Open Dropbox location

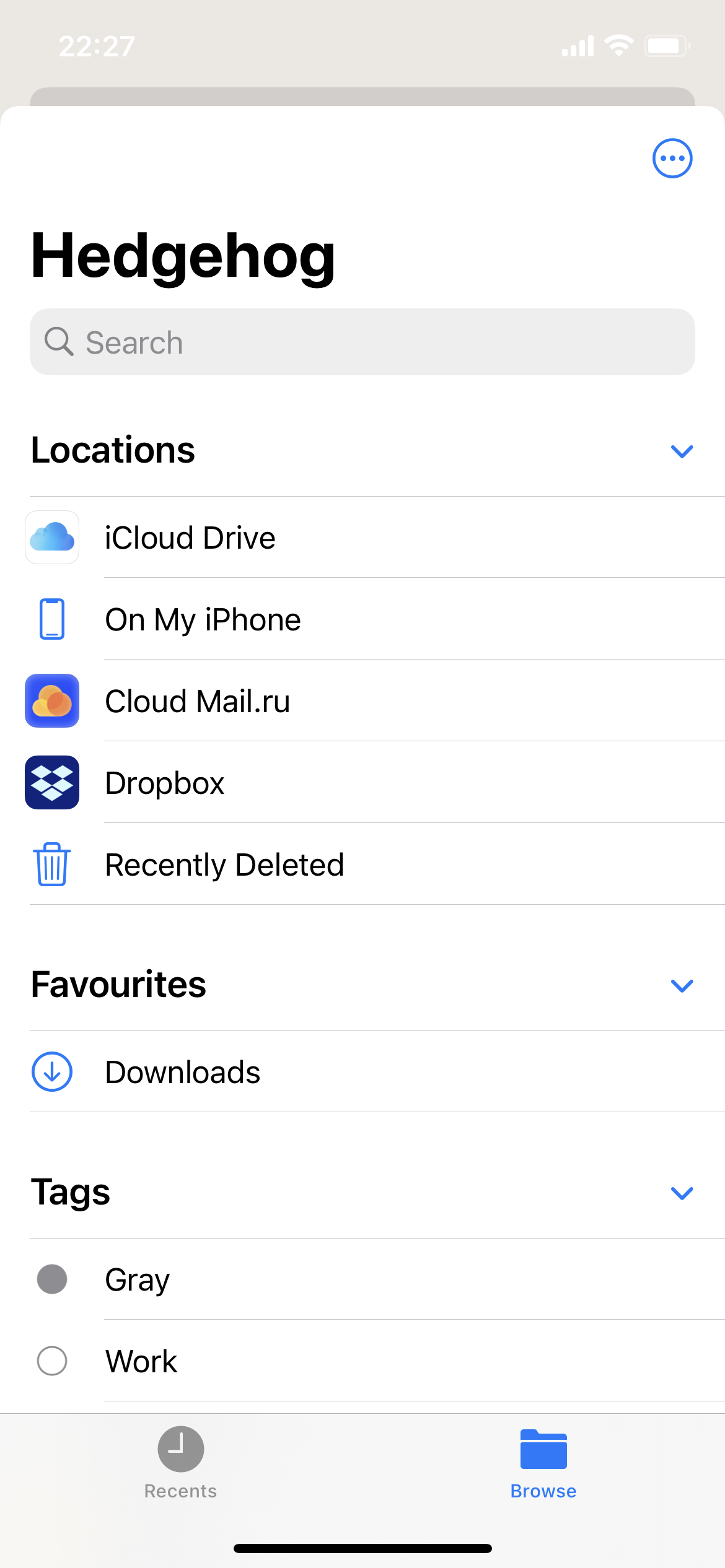pyautogui.click(x=362, y=782)
